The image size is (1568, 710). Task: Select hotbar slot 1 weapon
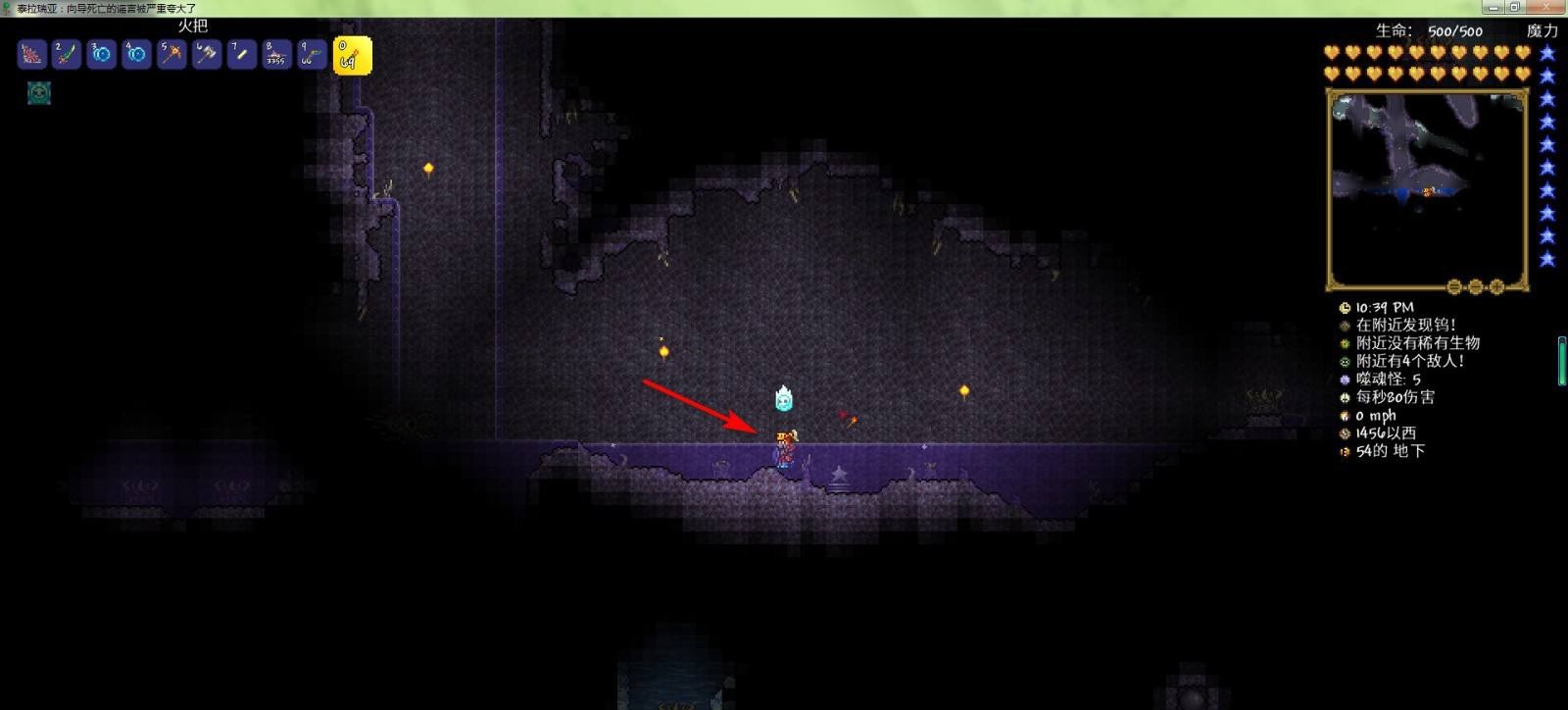(31, 54)
